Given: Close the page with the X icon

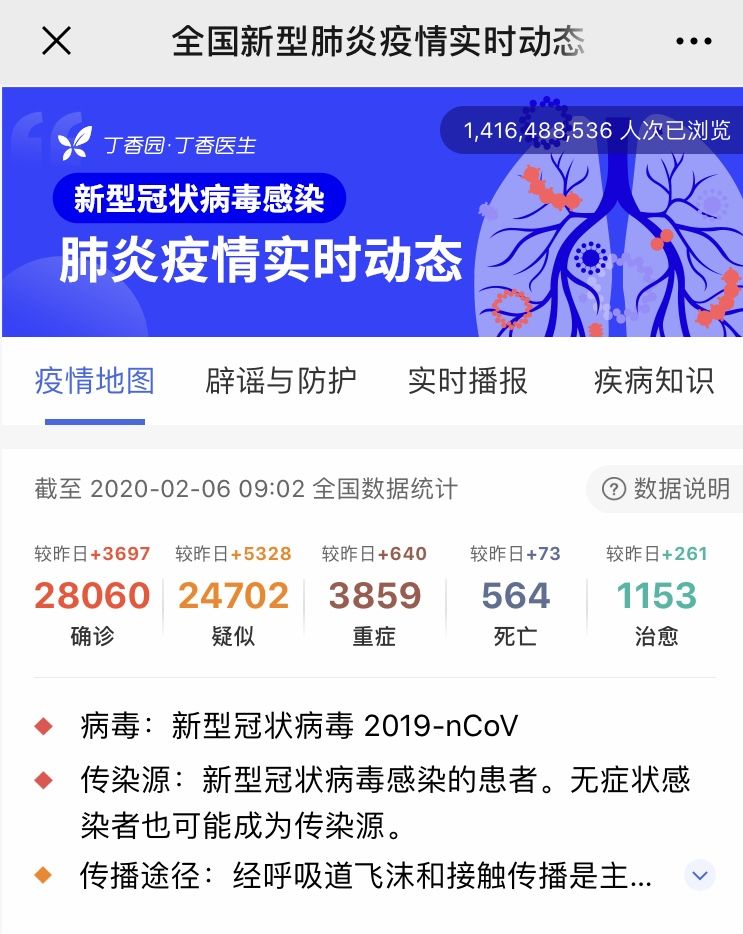Looking at the screenshot, I should point(56,42).
